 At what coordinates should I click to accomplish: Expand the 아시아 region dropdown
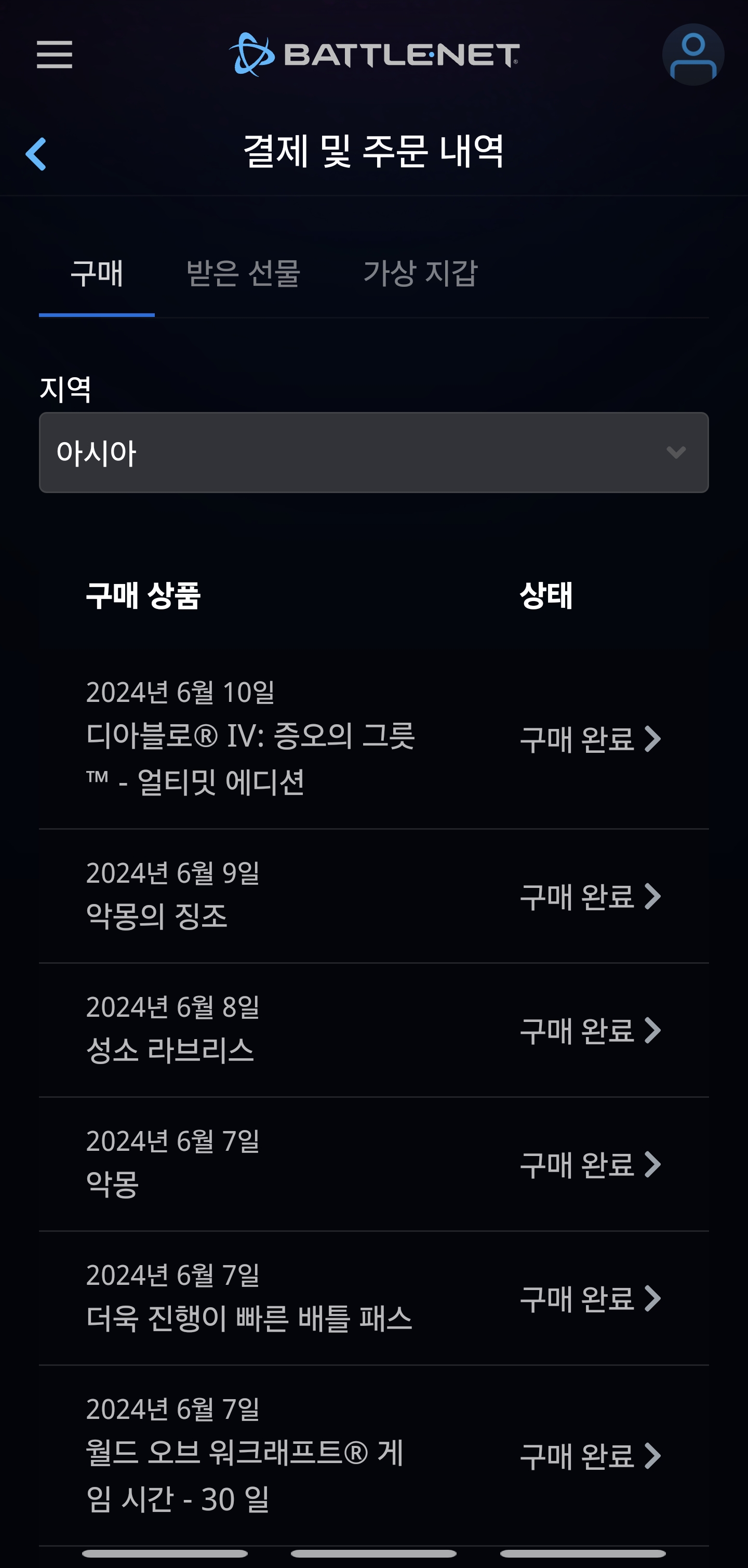(373, 452)
